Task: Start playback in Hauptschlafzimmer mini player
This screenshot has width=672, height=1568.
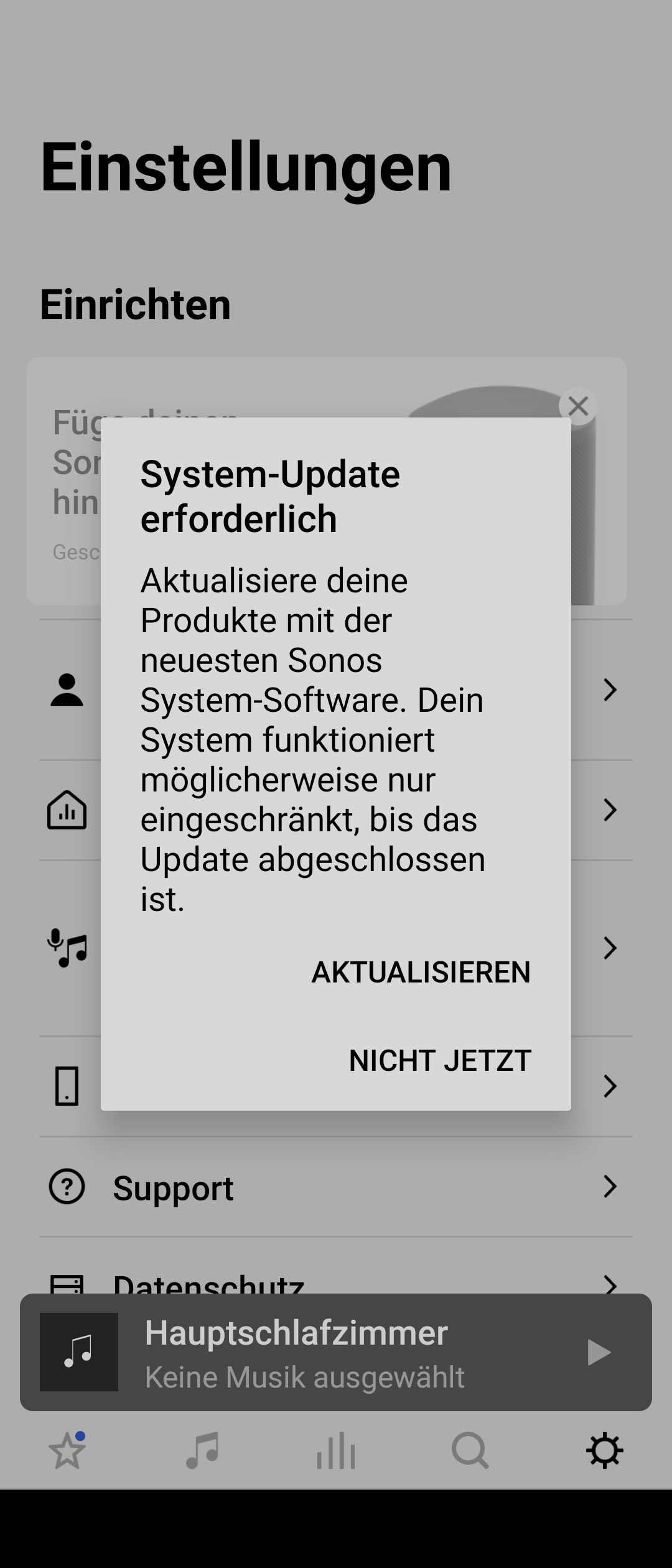Action: pos(599,1352)
